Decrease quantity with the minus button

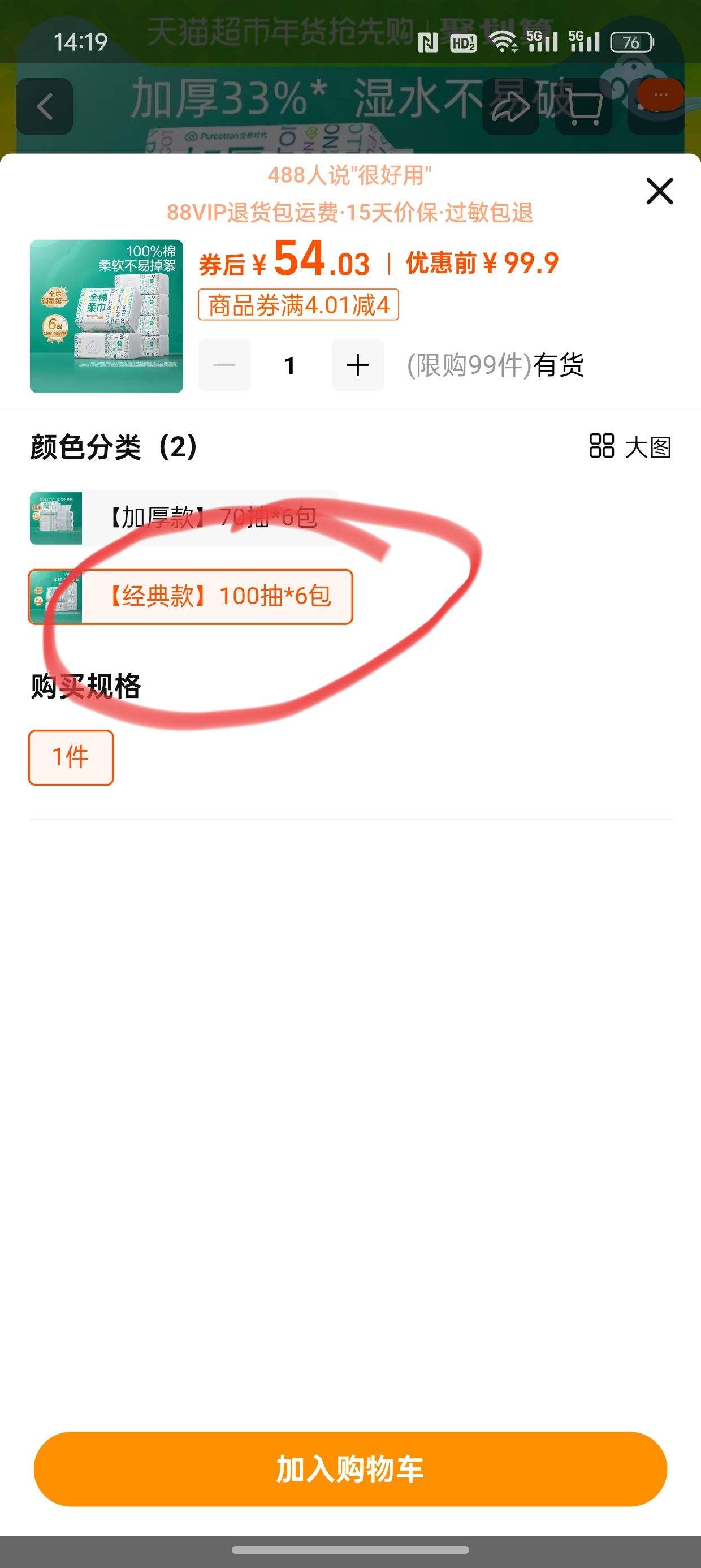[224, 365]
